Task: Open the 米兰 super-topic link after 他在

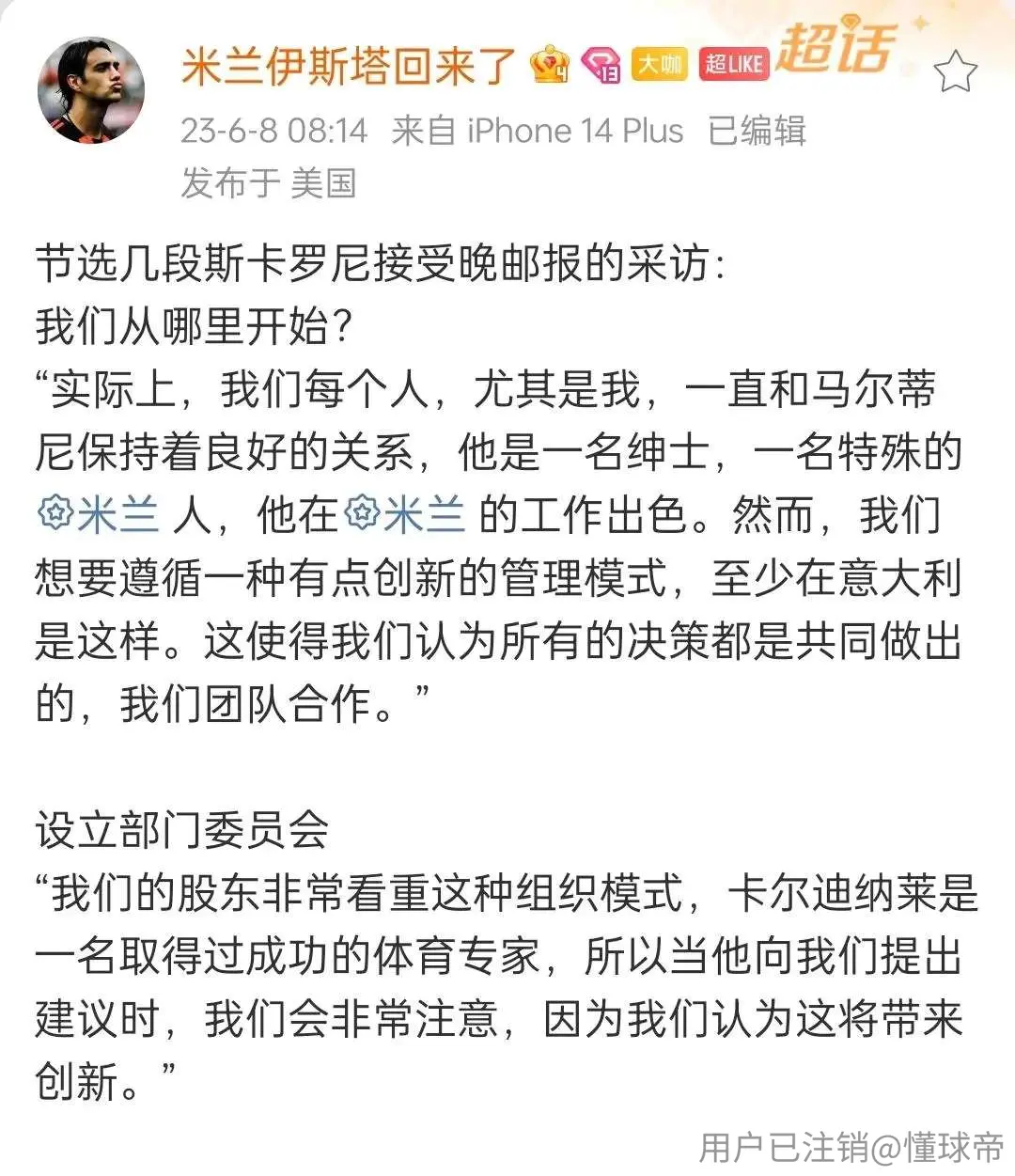Action: (x=404, y=514)
